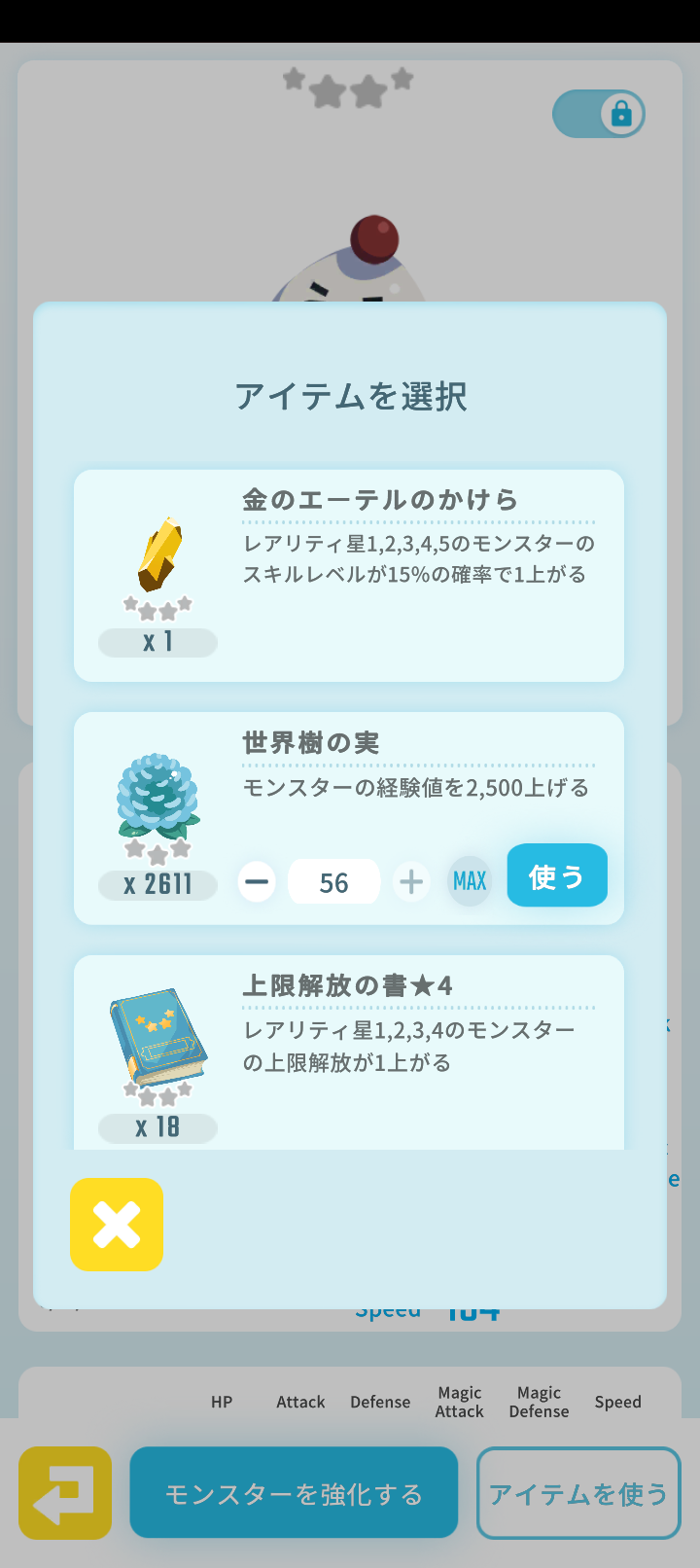Tap the 世界樹の実 flower item icon

(157, 798)
